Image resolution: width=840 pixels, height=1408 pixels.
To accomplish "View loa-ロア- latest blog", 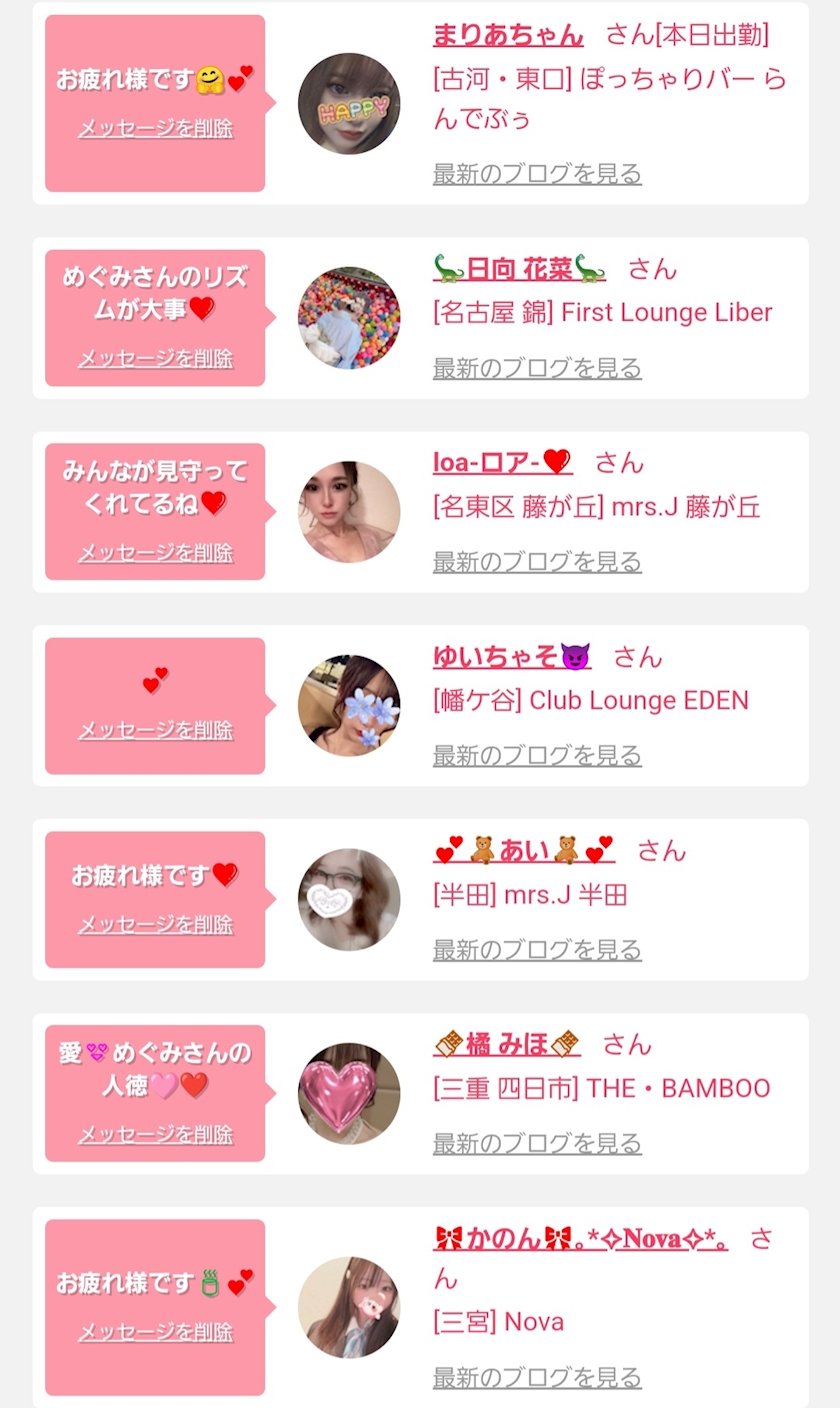I will point(537,562).
